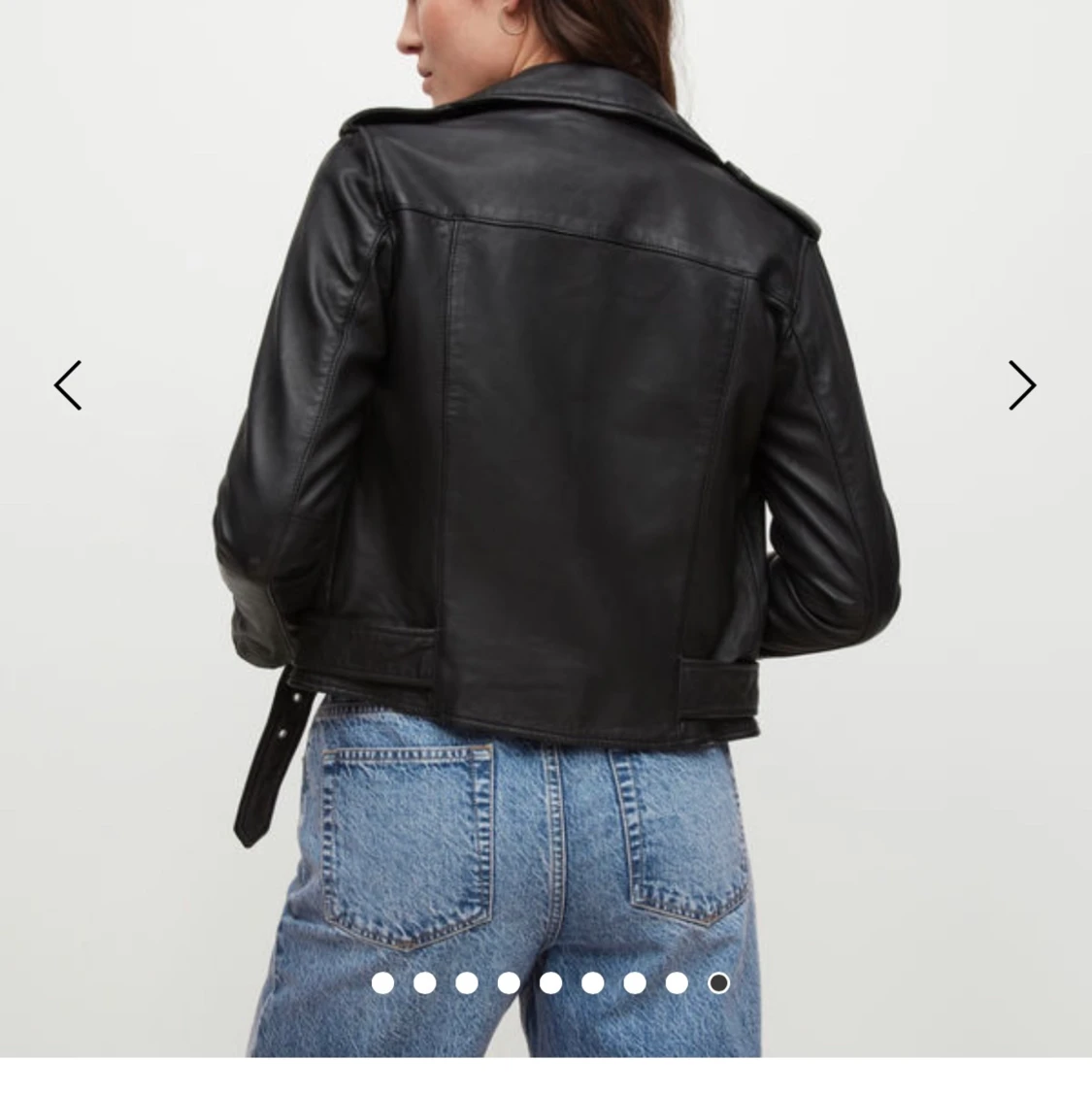Screen dimensions: 1092x1093
Task: Select the eighth pagination dot
Action: click(x=677, y=982)
